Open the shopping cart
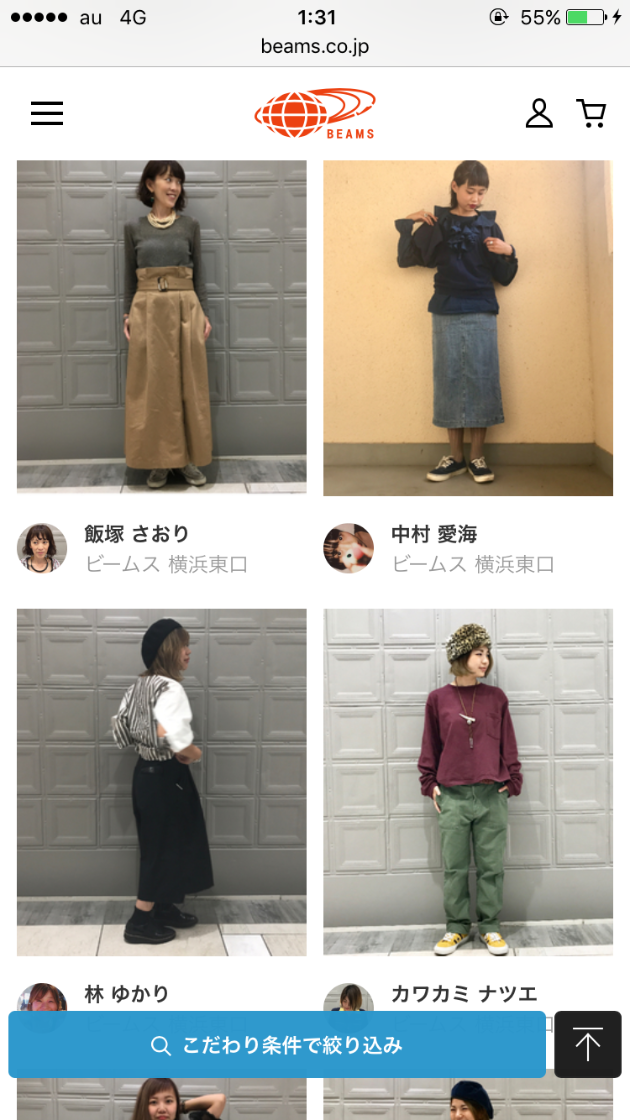This screenshot has width=630, height=1120. tap(592, 114)
